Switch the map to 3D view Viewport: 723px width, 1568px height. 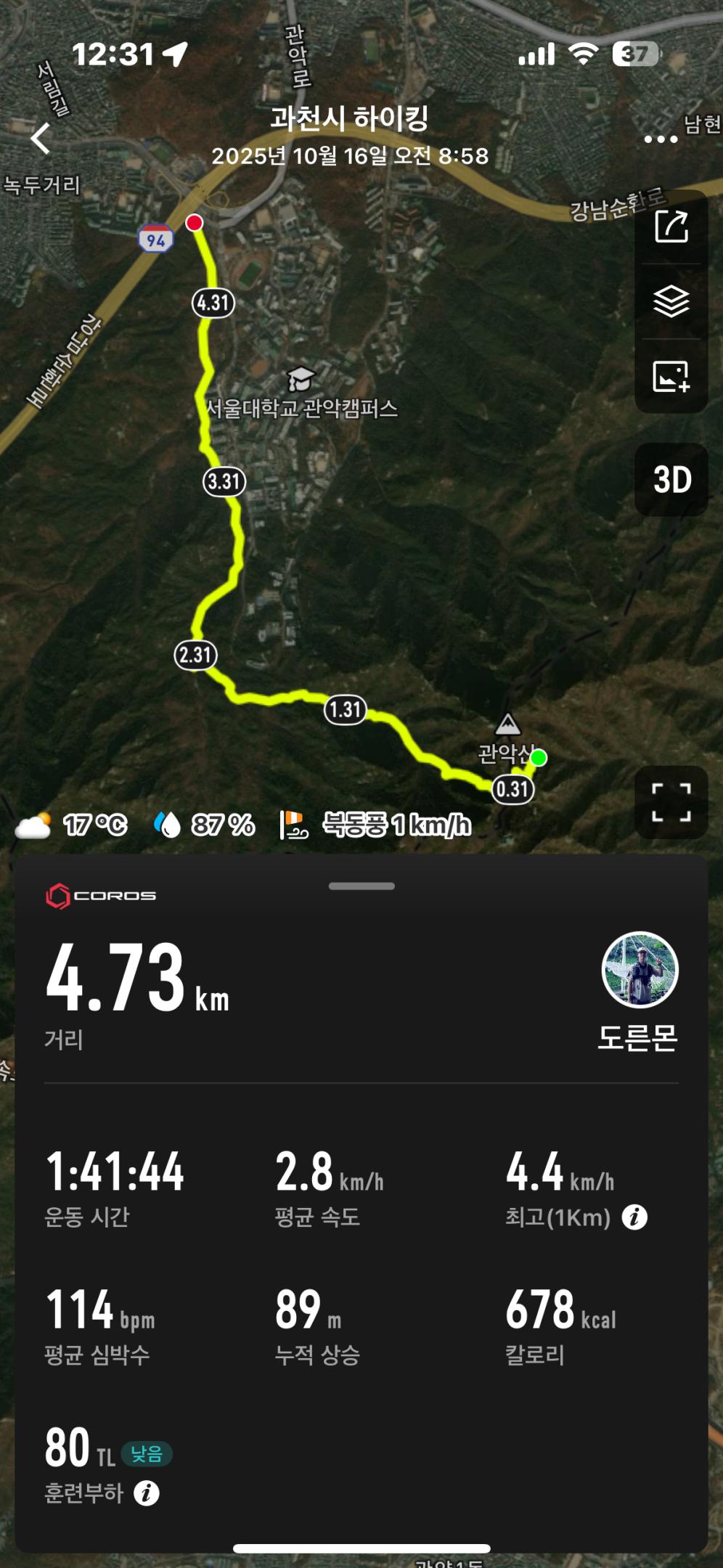[x=671, y=480]
